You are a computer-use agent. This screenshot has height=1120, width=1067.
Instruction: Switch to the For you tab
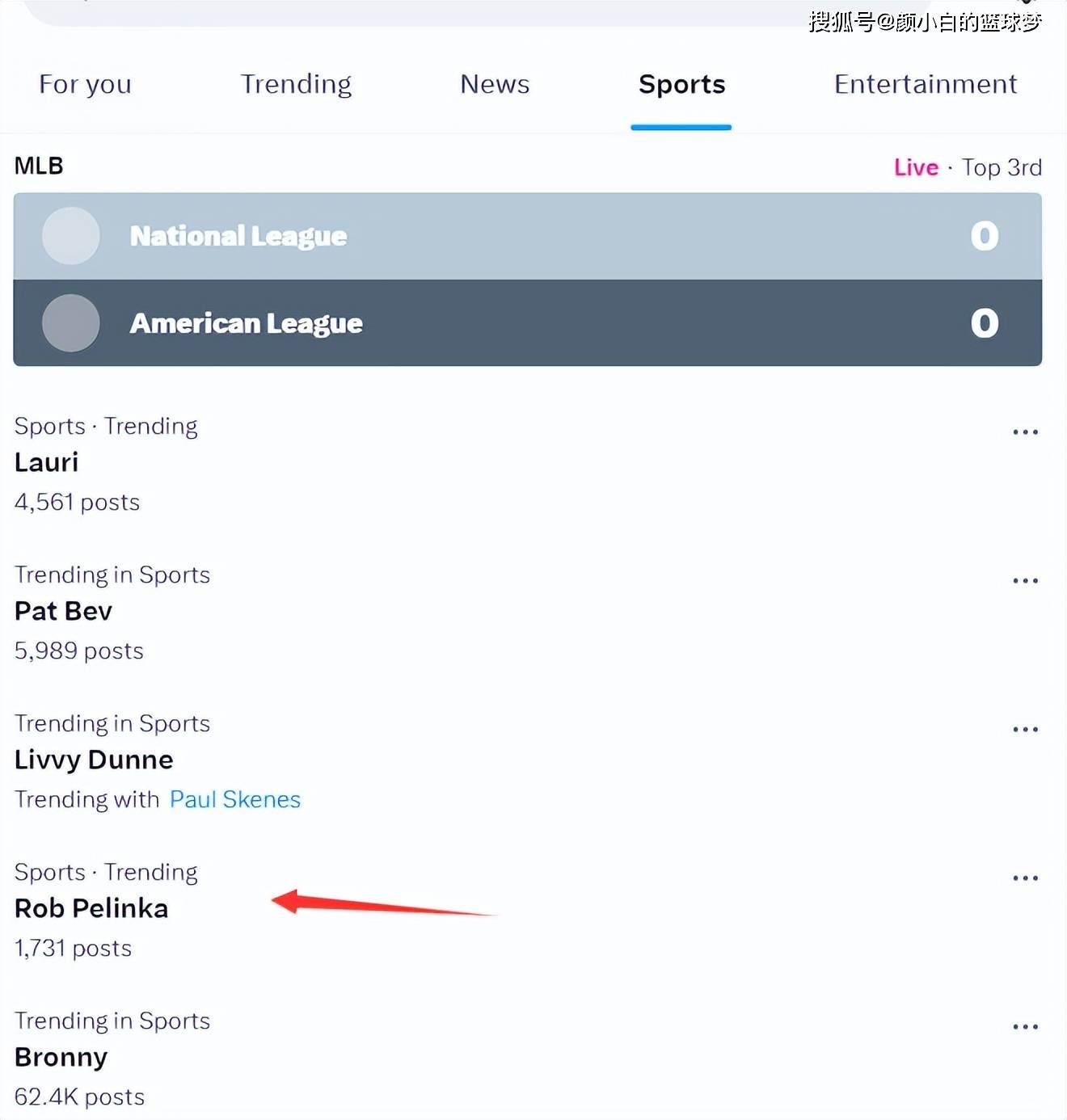85,84
